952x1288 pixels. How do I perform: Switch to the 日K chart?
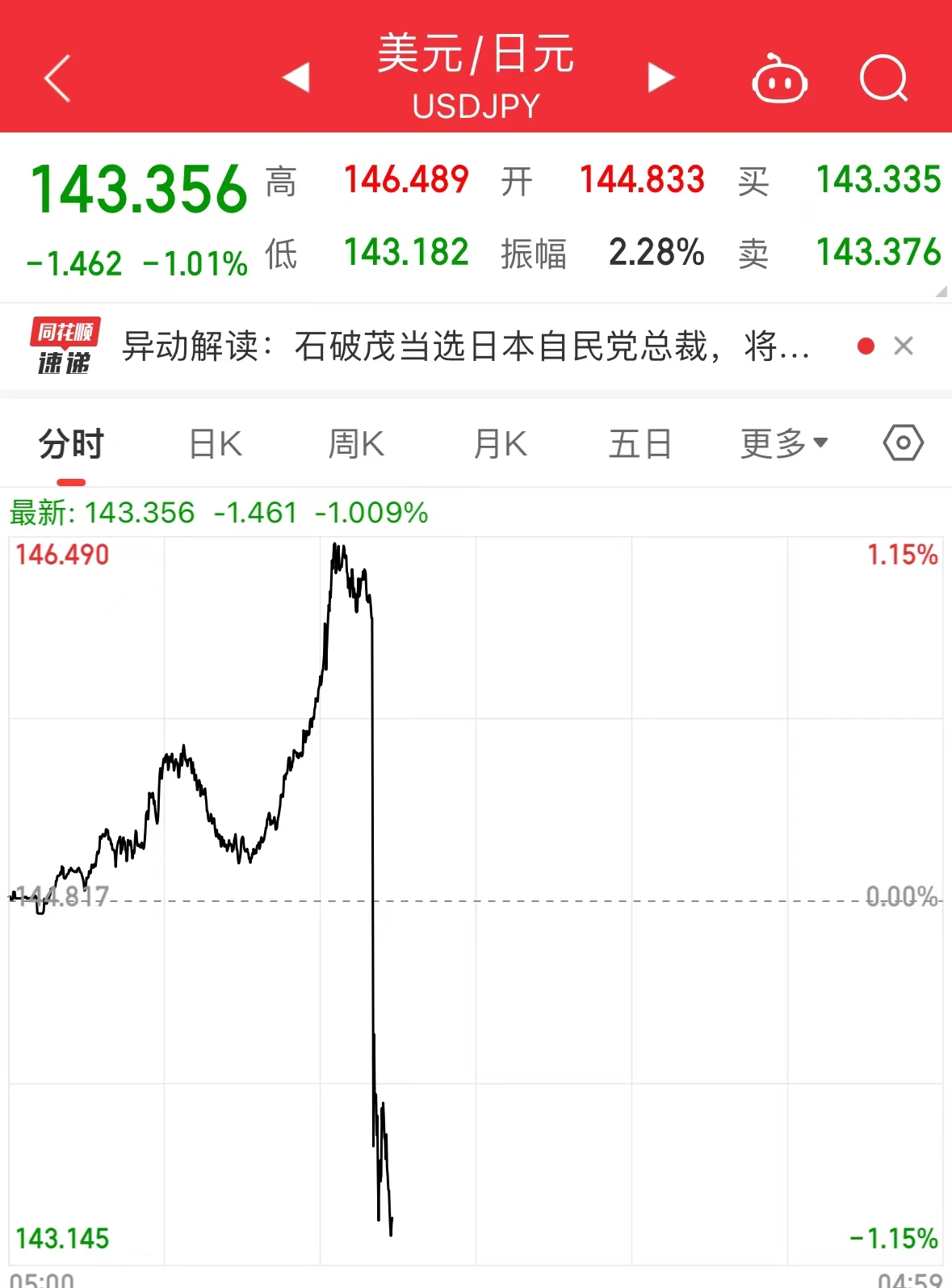(x=215, y=444)
